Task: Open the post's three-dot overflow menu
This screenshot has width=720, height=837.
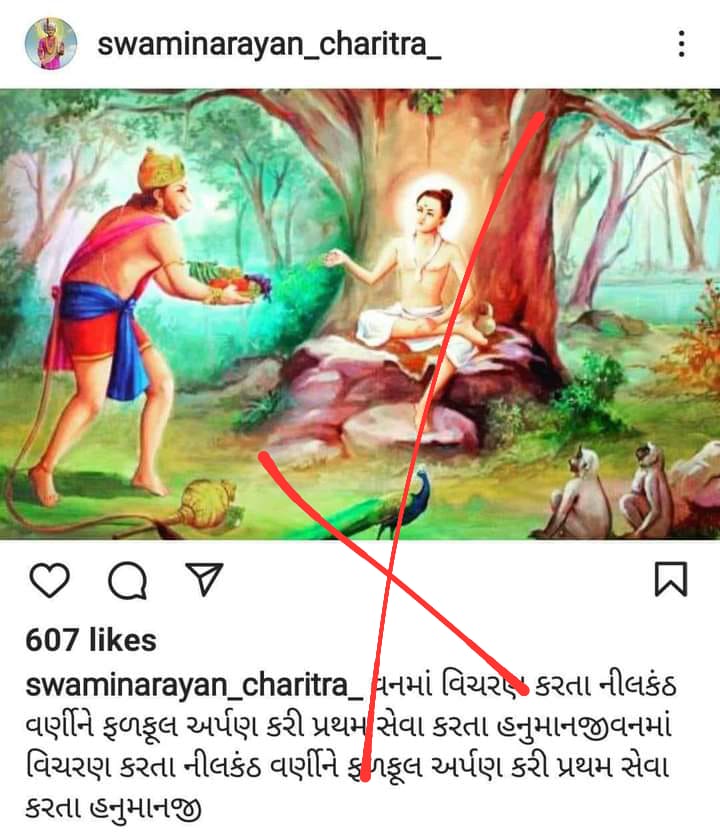Action: click(x=681, y=44)
